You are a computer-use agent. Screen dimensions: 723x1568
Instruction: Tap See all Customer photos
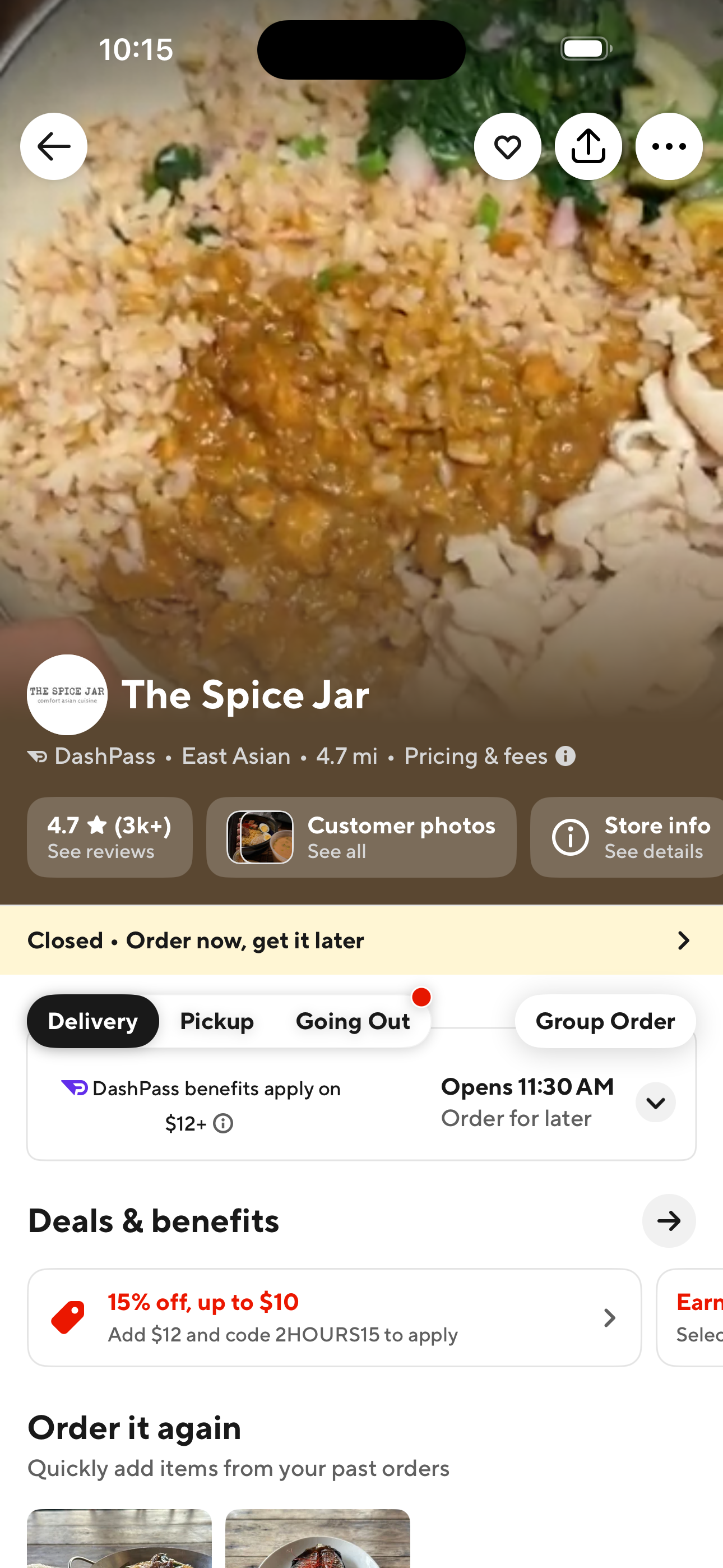(x=361, y=837)
